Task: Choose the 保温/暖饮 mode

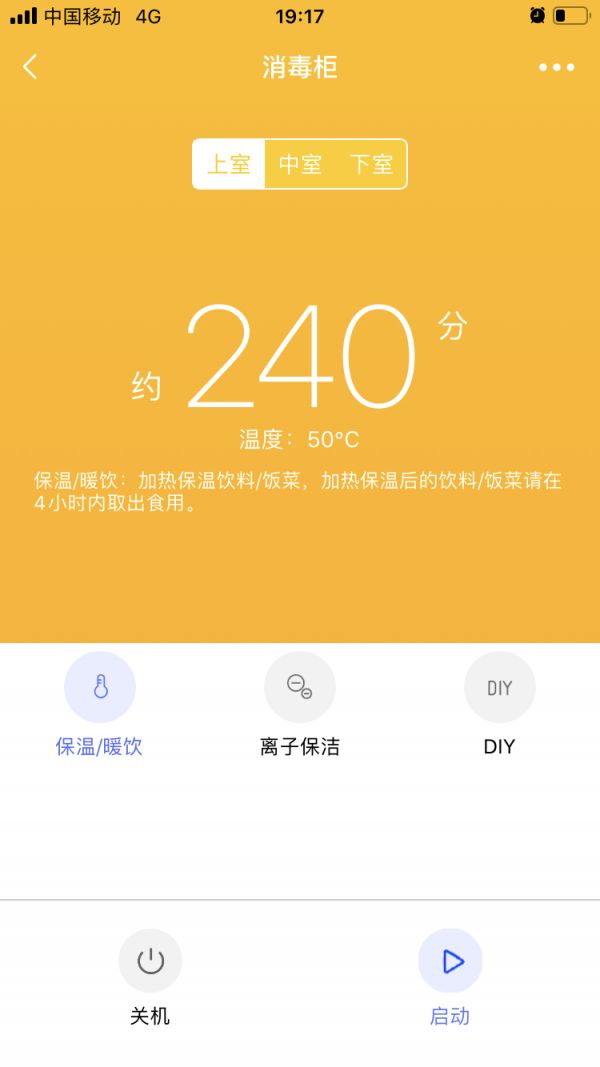Action: click(x=100, y=688)
